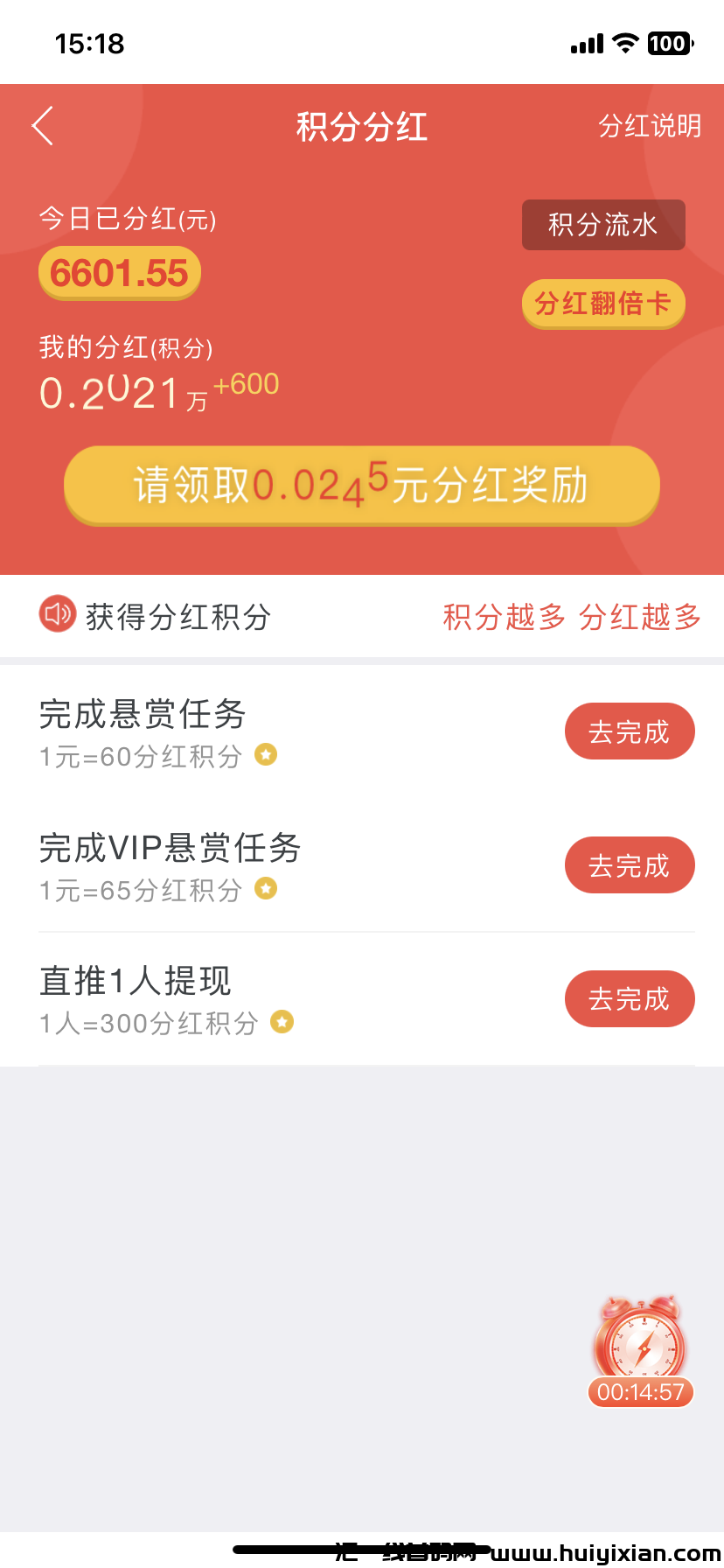Tap the star beside 1人=300分红积分
724x1568 pixels.
point(281,1022)
